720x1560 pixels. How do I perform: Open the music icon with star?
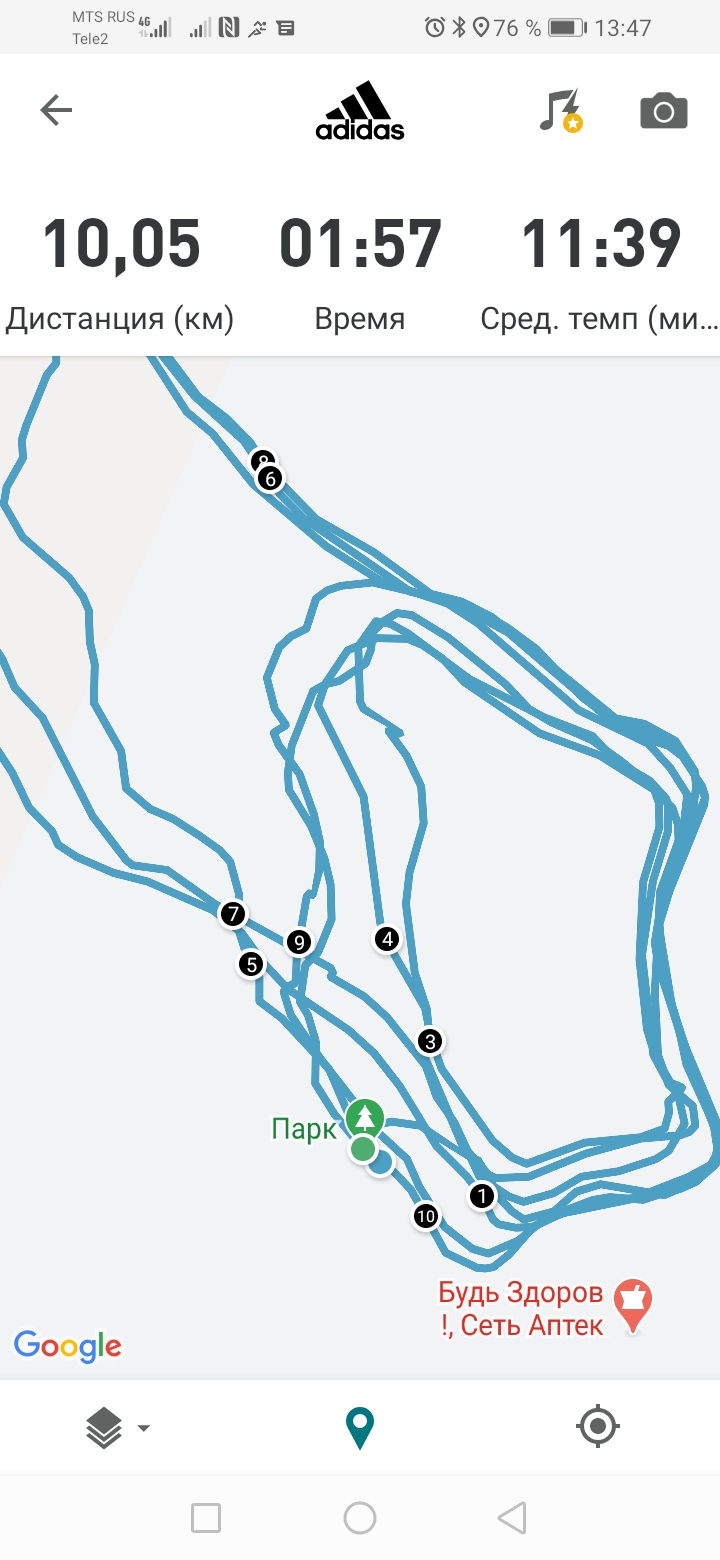click(560, 110)
